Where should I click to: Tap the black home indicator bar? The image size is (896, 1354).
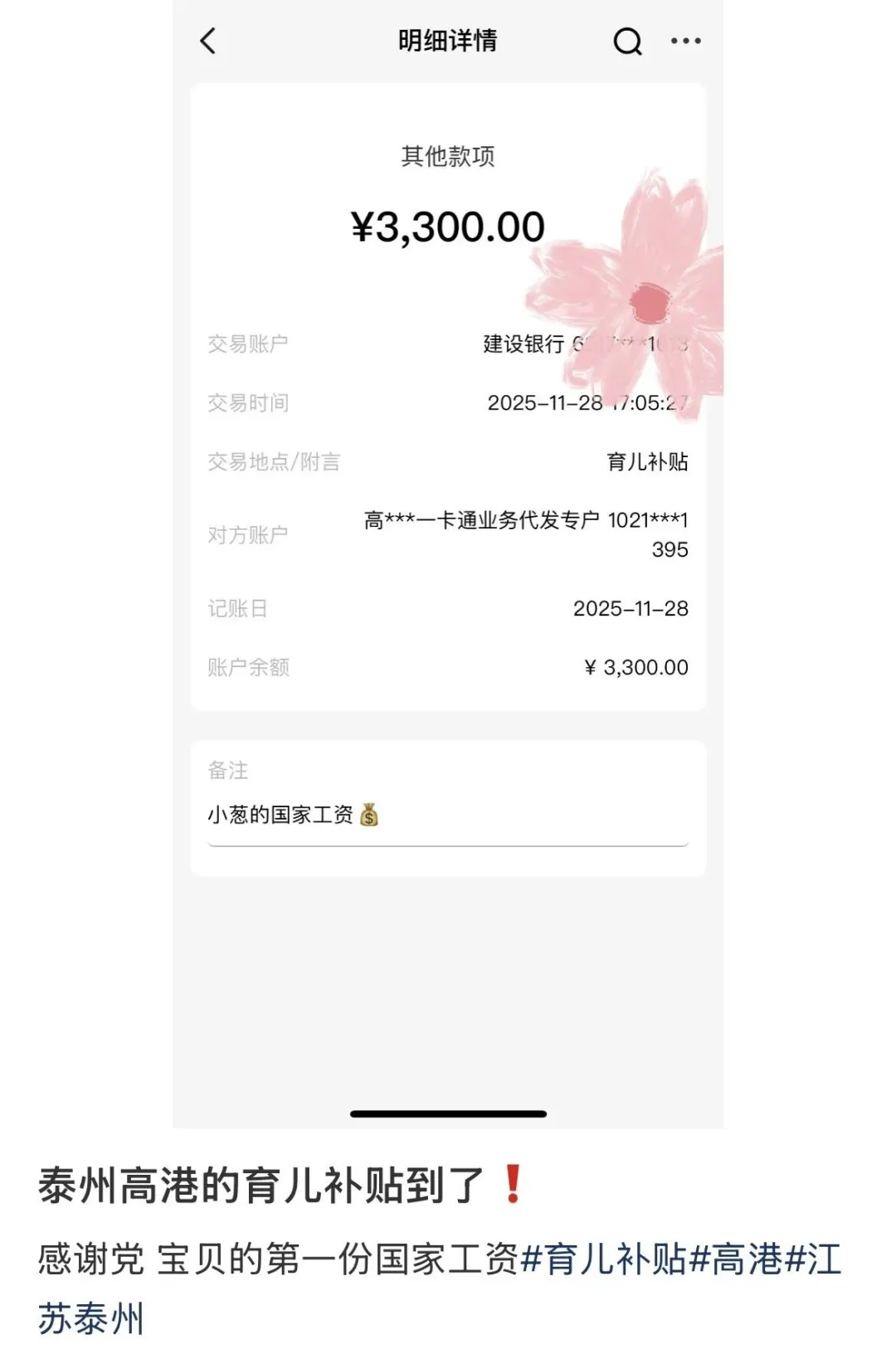449,1114
